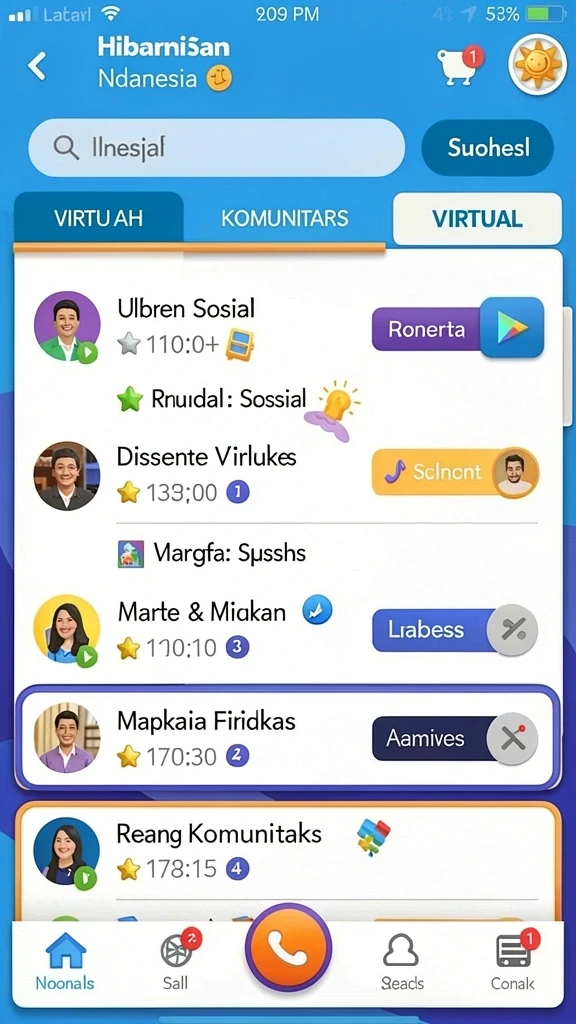
Task: Open the cart icon with the red badge
Action: [459, 66]
